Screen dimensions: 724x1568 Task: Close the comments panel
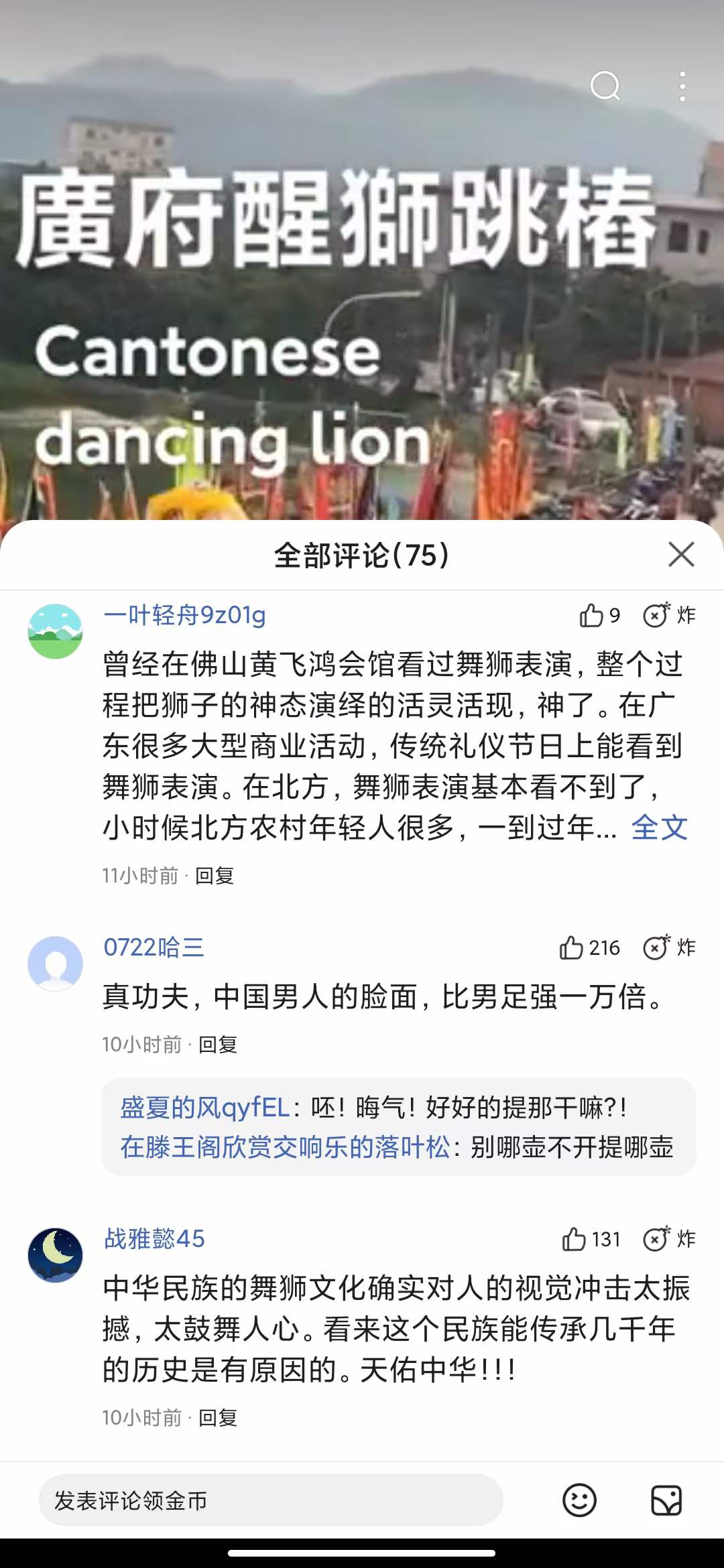click(x=681, y=555)
